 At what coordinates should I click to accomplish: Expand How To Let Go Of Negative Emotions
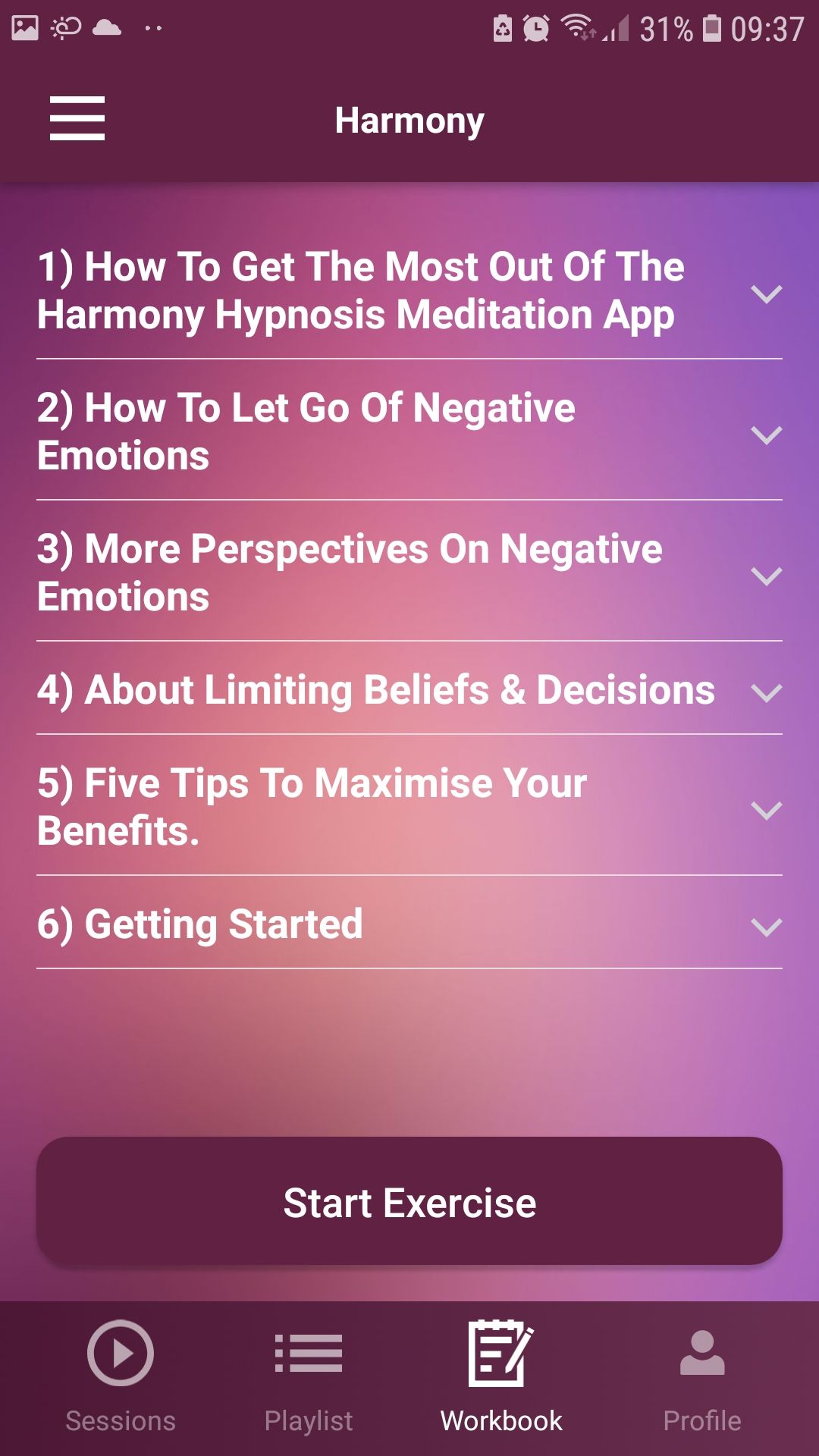click(409, 432)
